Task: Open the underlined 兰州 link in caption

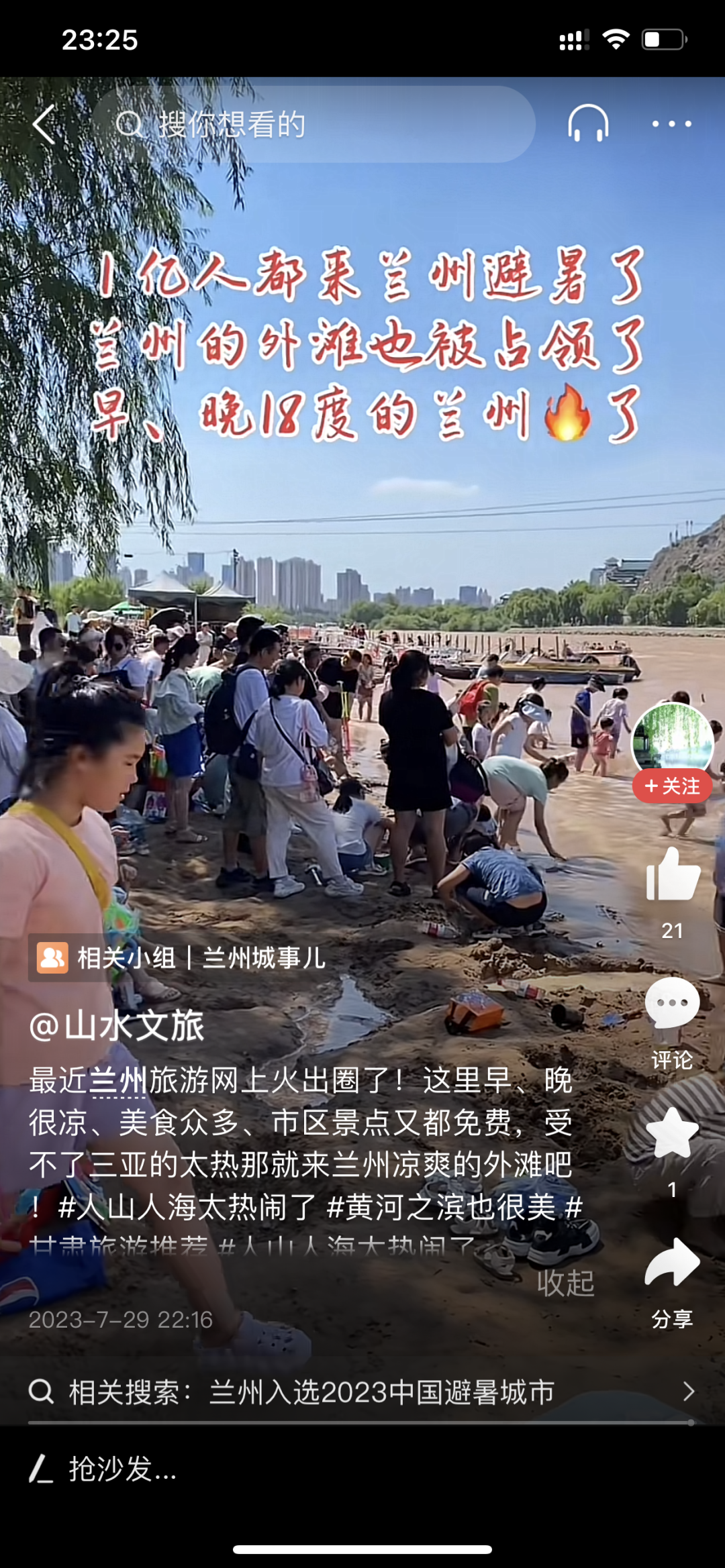Action: pyautogui.click(x=118, y=1080)
